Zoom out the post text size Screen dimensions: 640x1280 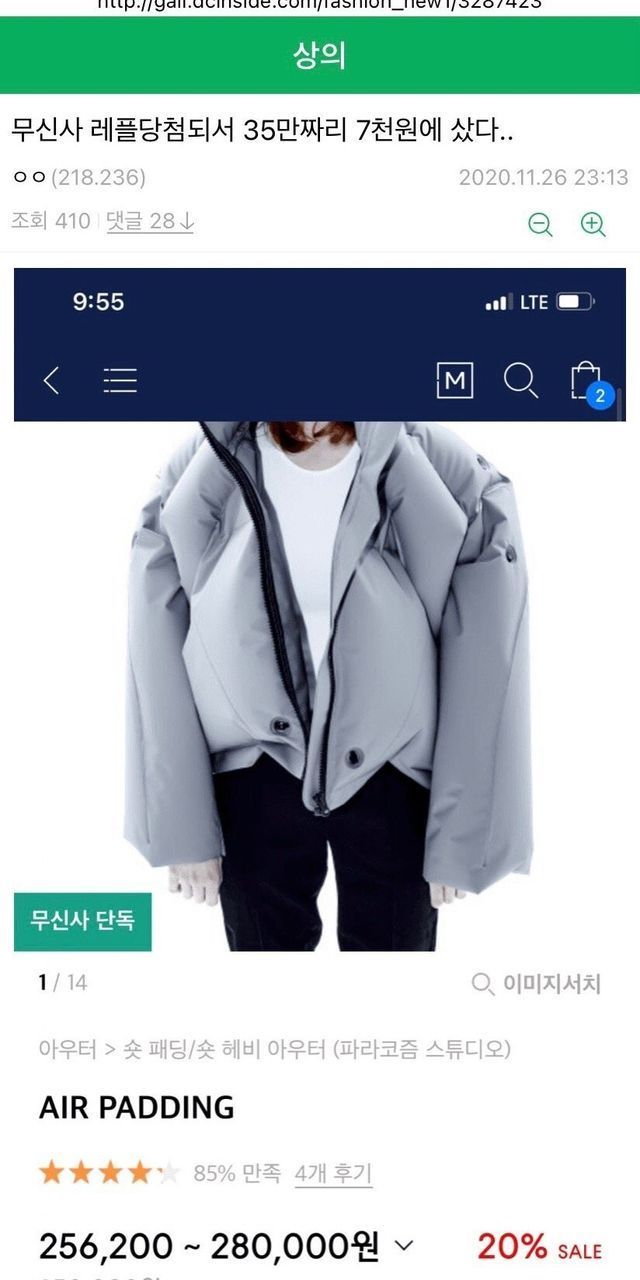coord(540,224)
